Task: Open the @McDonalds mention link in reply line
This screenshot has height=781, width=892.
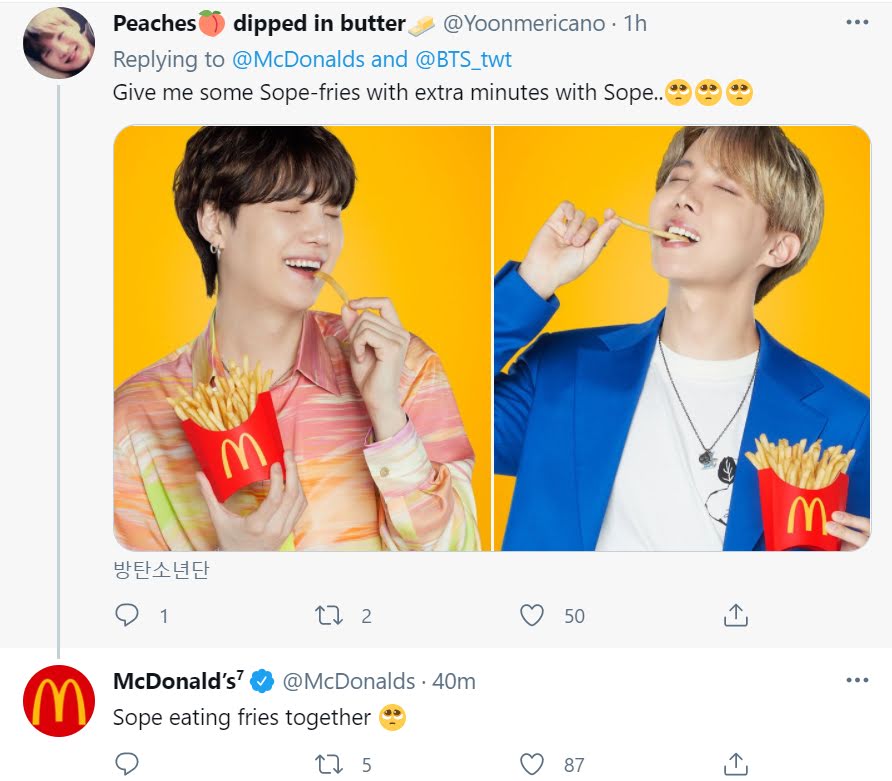Action: [x=298, y=59]
